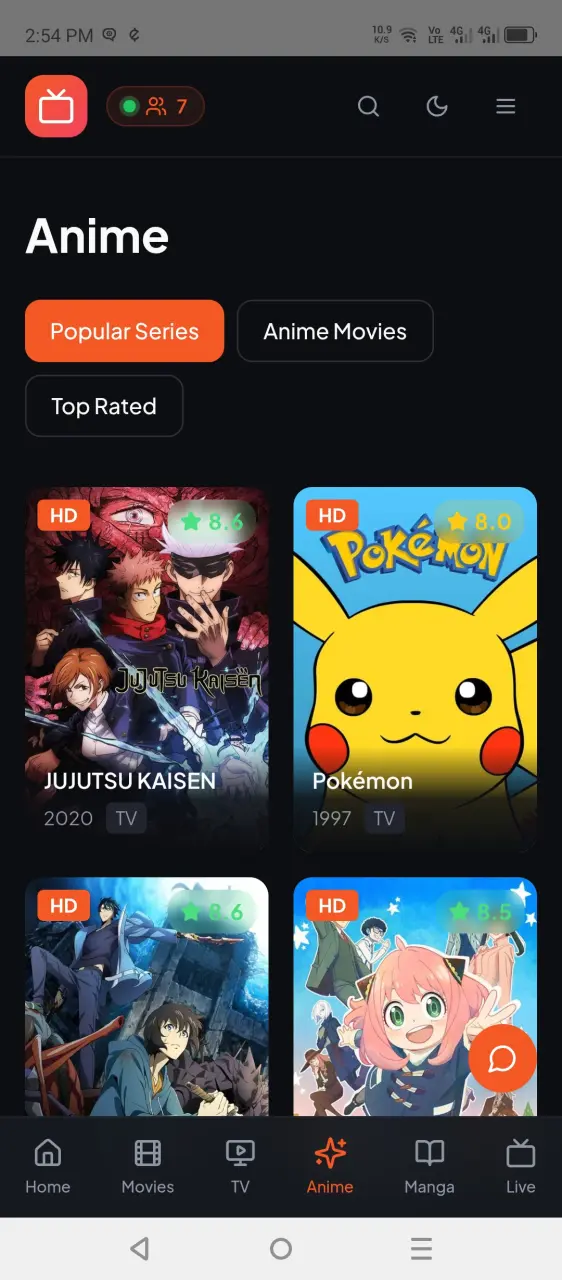Open the Manga tab
This screenshot has height=1280, width=562.
(x=429, y=1167)
